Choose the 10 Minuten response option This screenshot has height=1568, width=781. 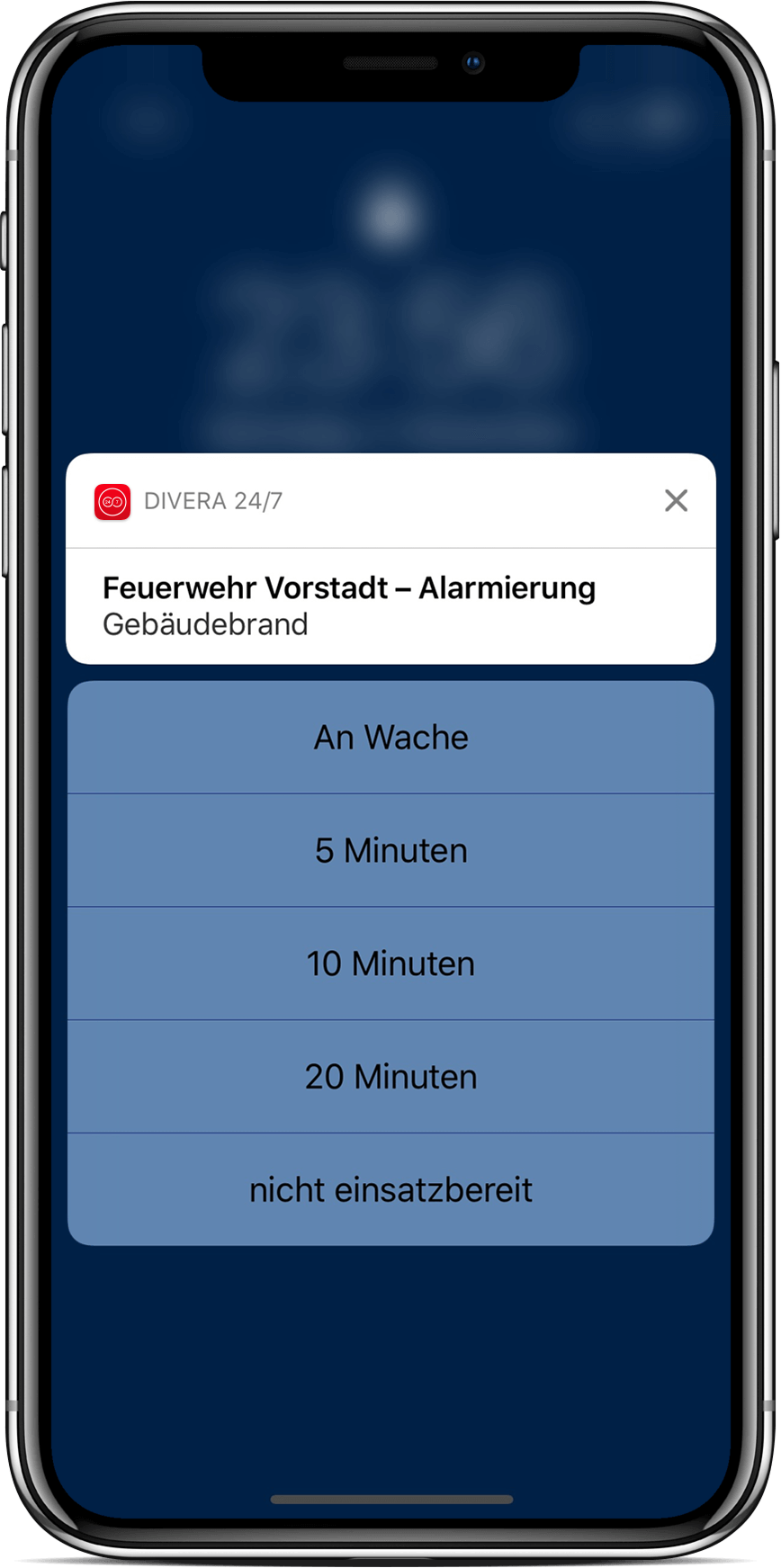coord(390,963)
